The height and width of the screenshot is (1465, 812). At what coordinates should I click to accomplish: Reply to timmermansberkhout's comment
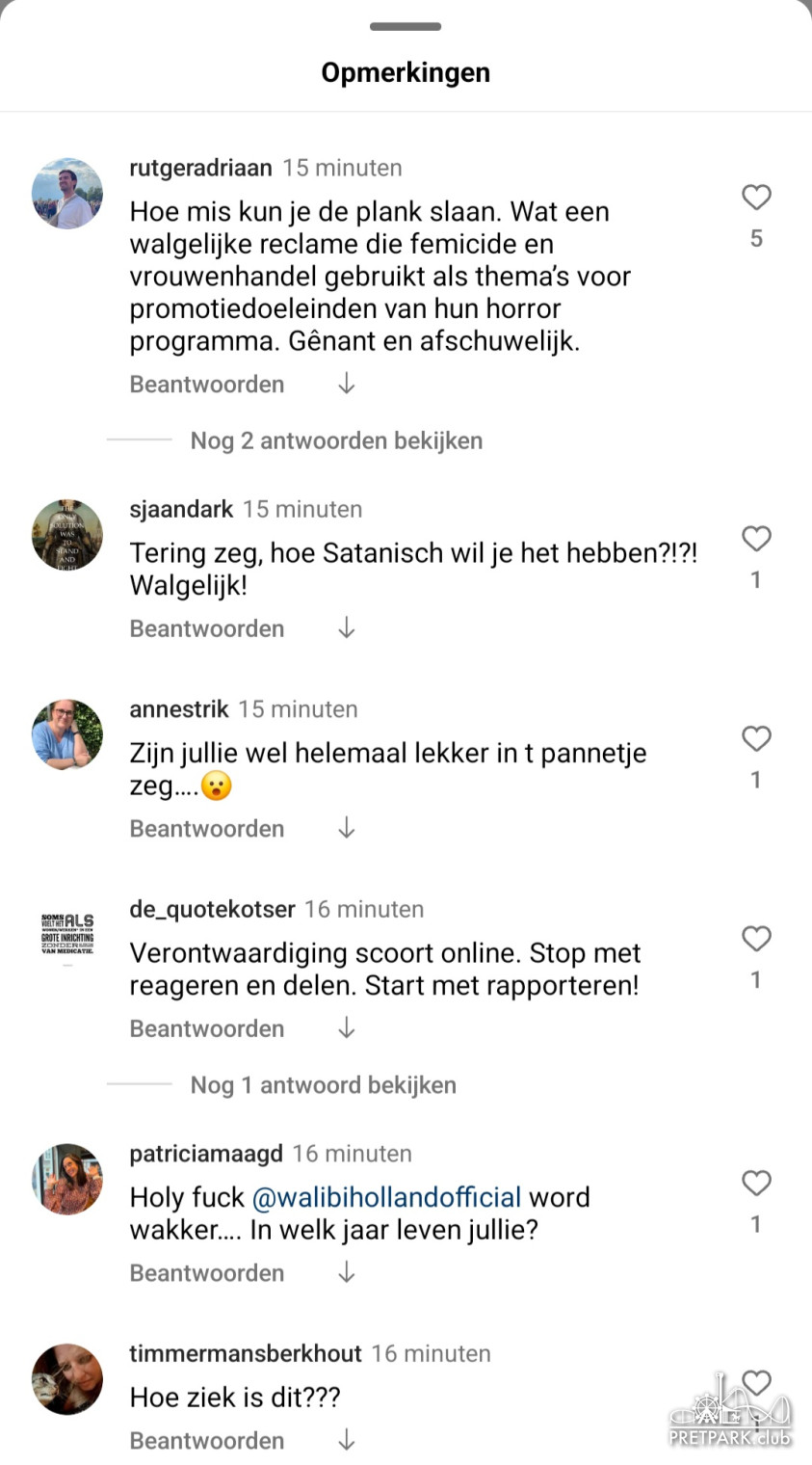point(207,1441)
